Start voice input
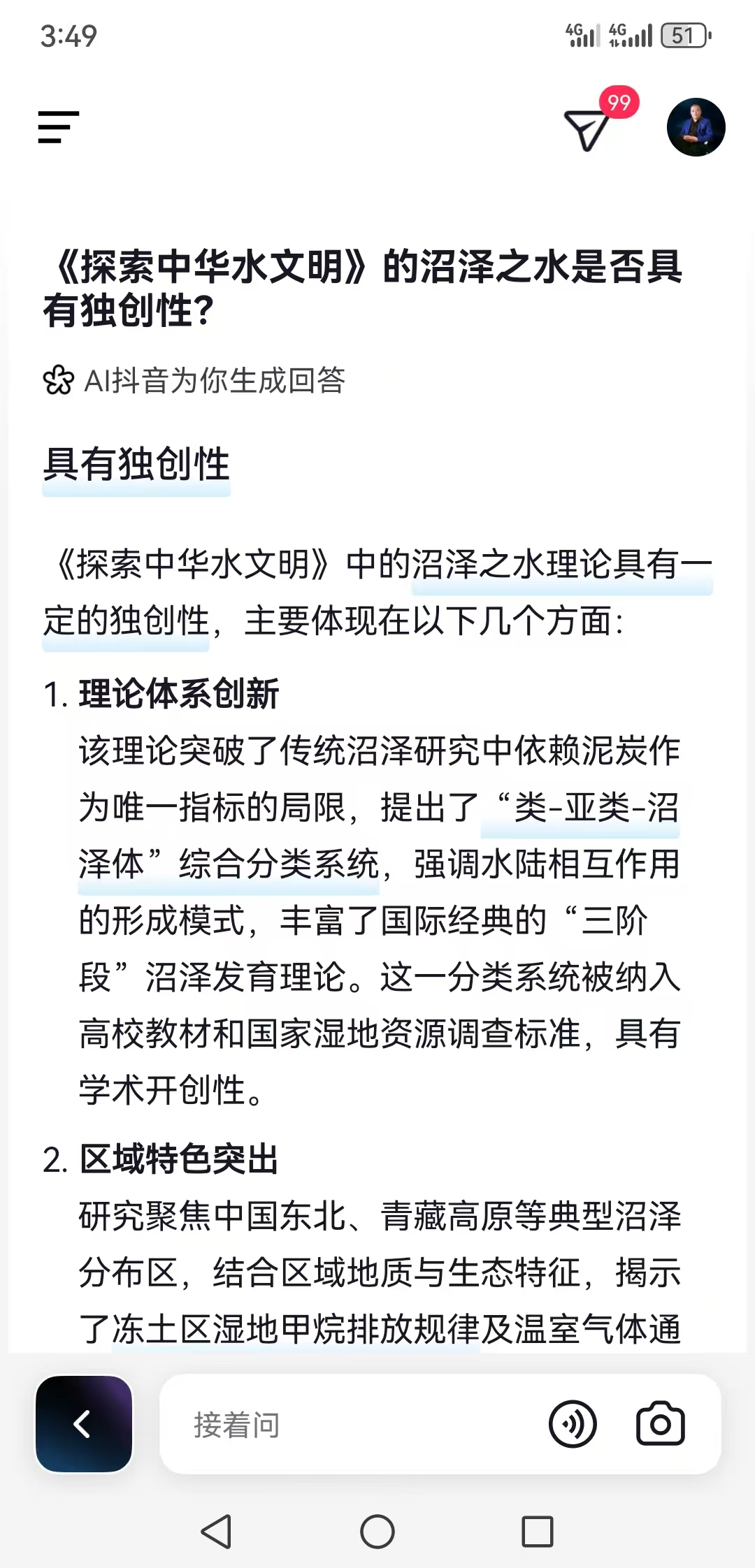 (x=573, y=1424)
